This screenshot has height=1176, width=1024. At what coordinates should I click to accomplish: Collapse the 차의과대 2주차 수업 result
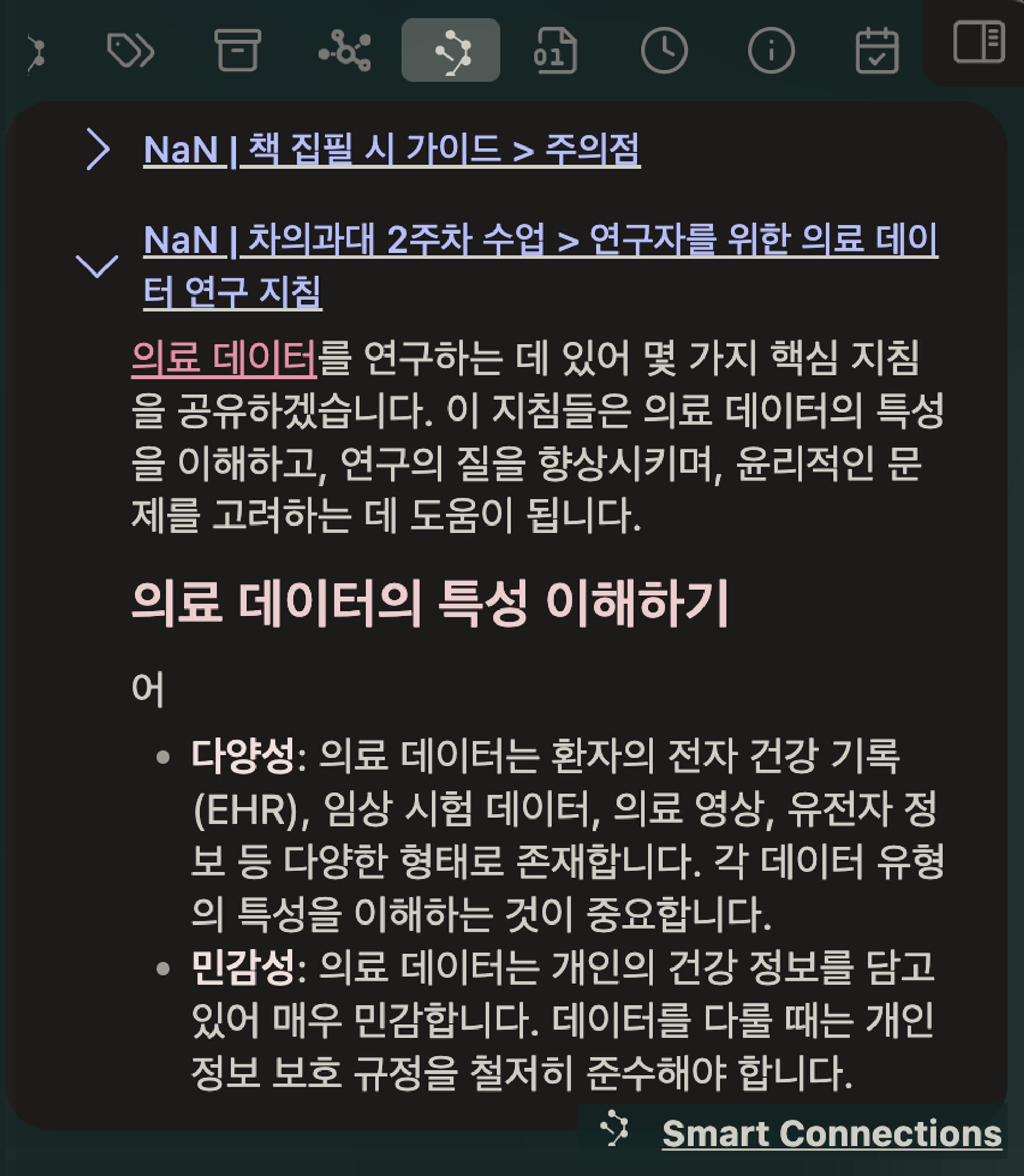click(97, 266)
